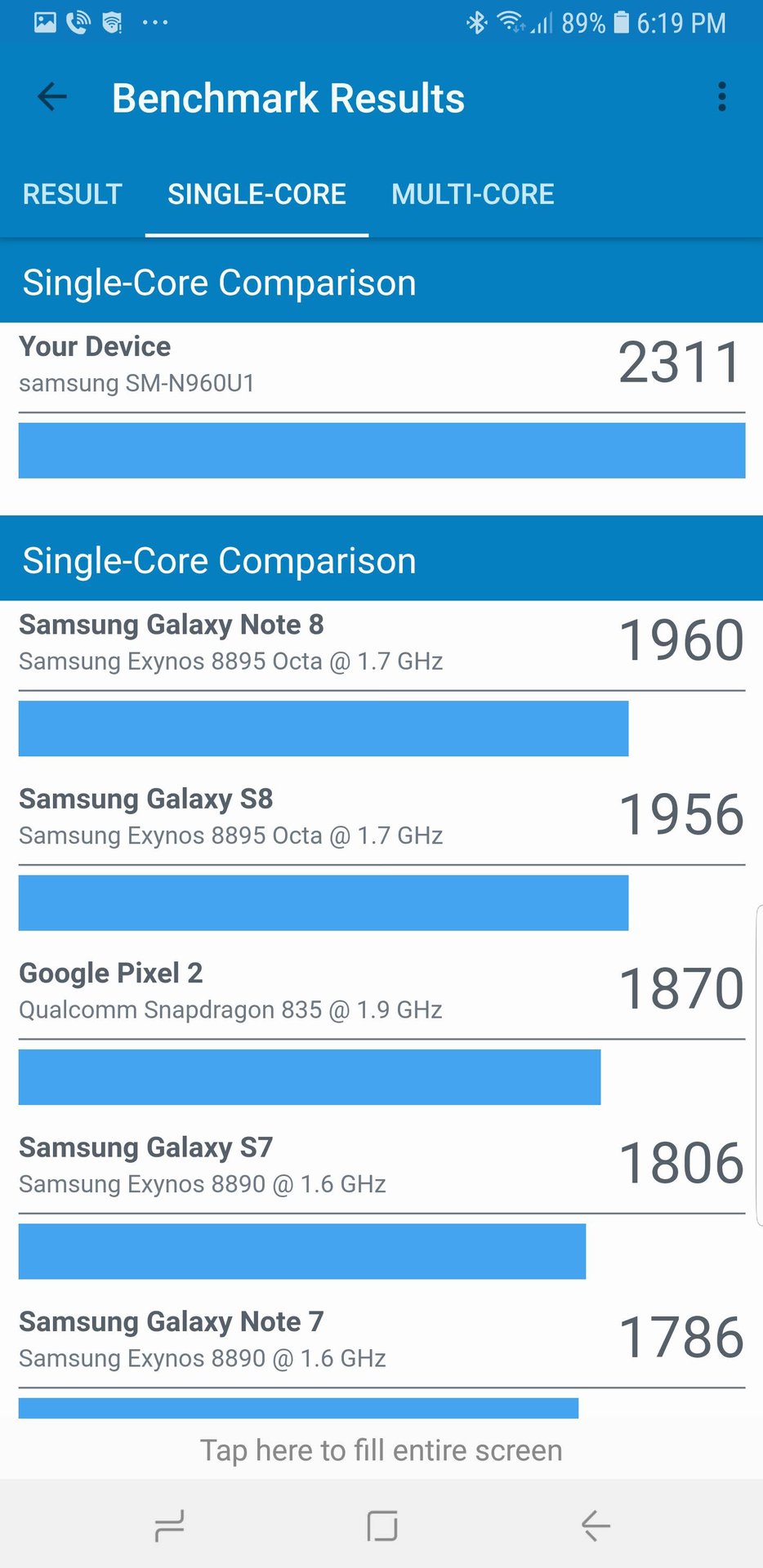Tap here to fill entire screen
The height and width of the screenshot is (1568, 763).
(381, 1450)
